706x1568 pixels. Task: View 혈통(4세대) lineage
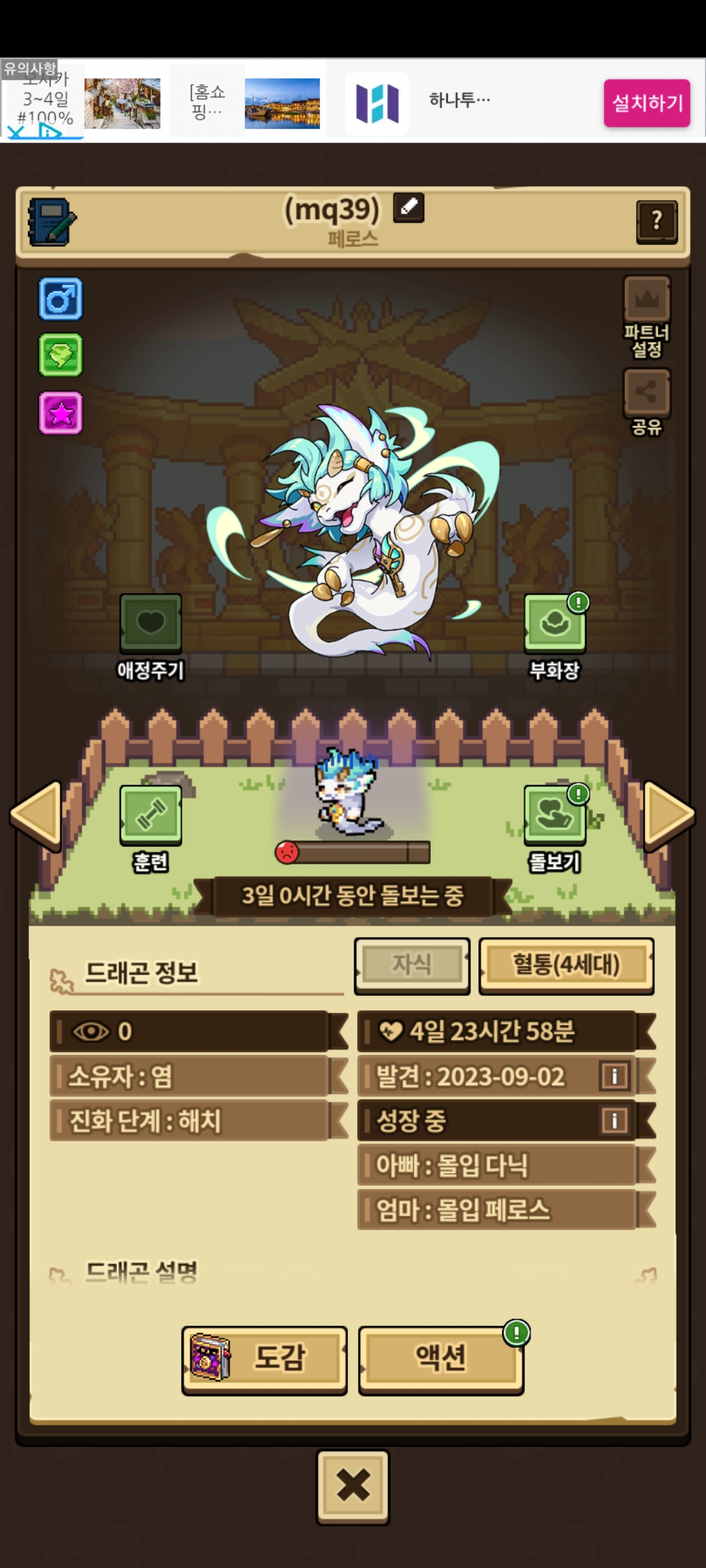click(566, 965)
